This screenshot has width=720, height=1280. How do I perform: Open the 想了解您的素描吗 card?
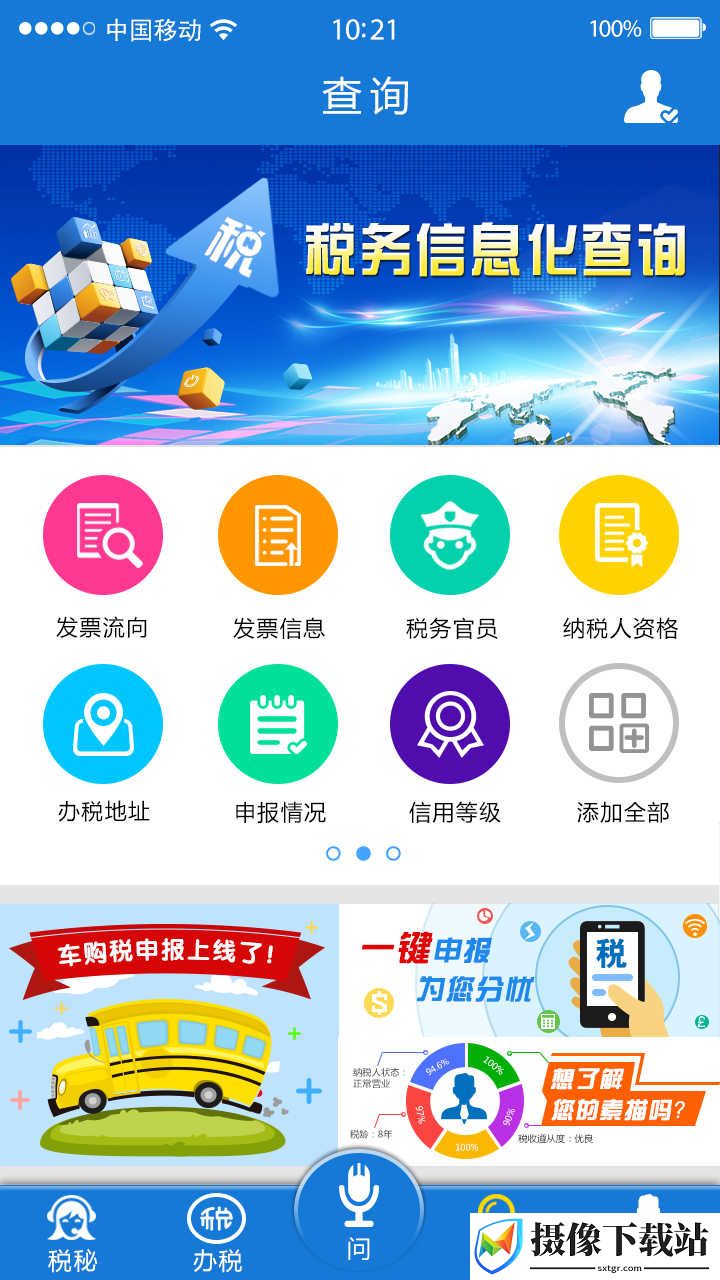(x=529, y=1101)
